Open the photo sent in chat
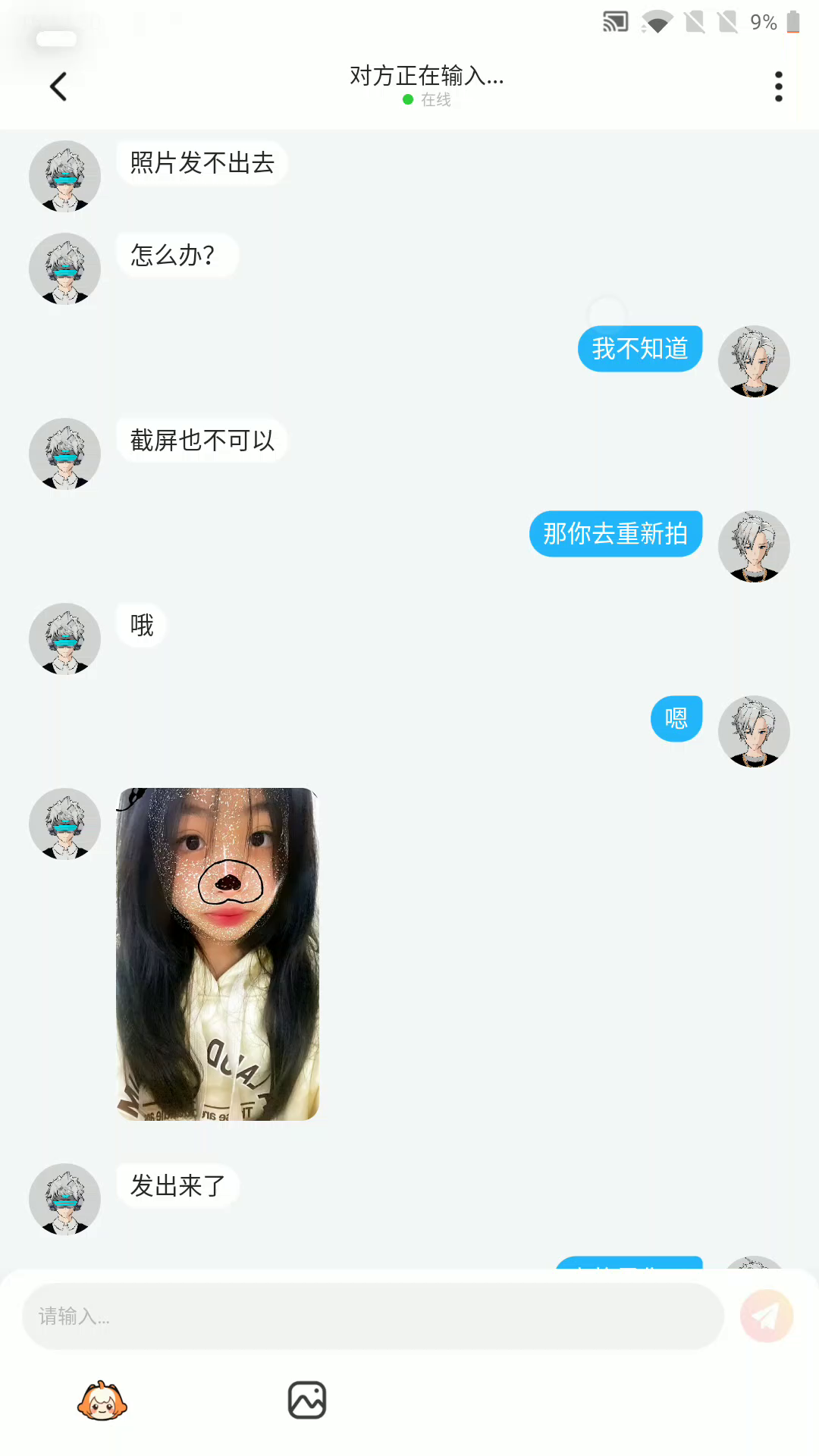 point(218,954)
